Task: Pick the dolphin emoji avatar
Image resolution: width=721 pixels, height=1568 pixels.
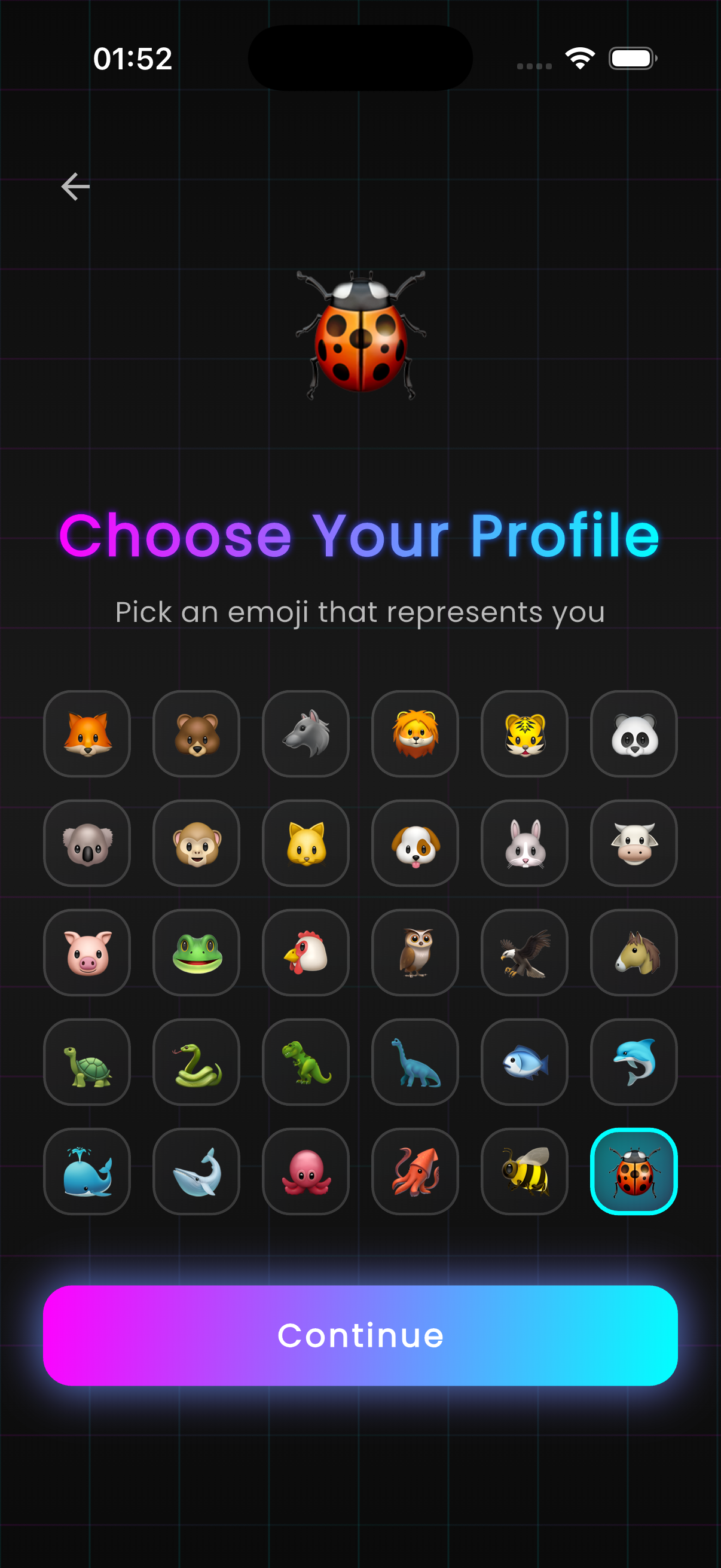Action: (633, 1062)
